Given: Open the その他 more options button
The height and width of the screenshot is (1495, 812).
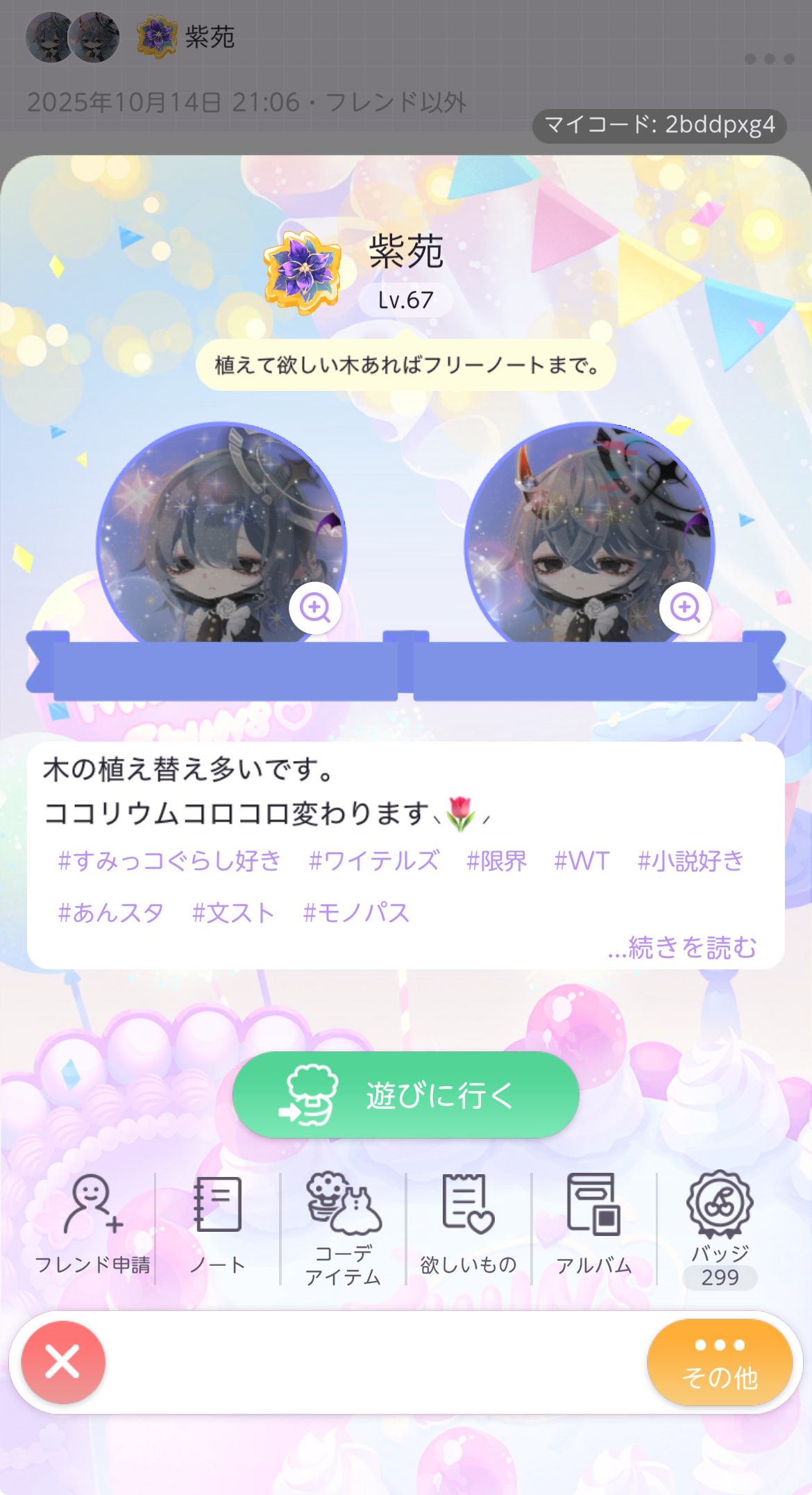Looking at the screenshot, I should pos(719,1362).
